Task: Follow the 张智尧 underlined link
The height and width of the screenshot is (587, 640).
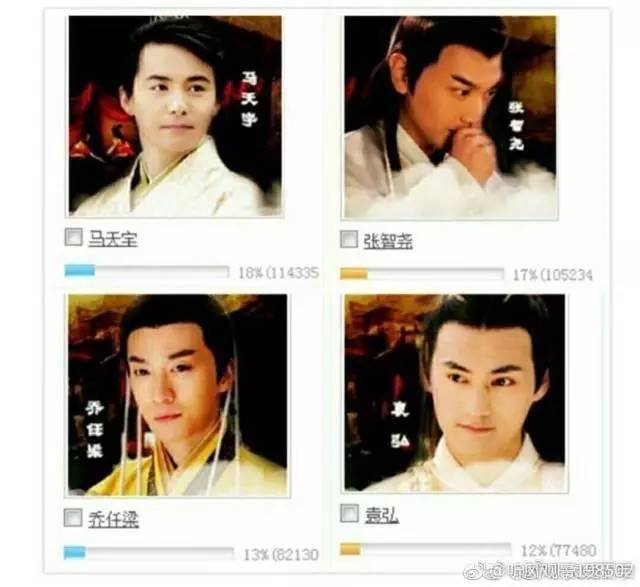Action: pyautogui.click(x=387, y=240)
